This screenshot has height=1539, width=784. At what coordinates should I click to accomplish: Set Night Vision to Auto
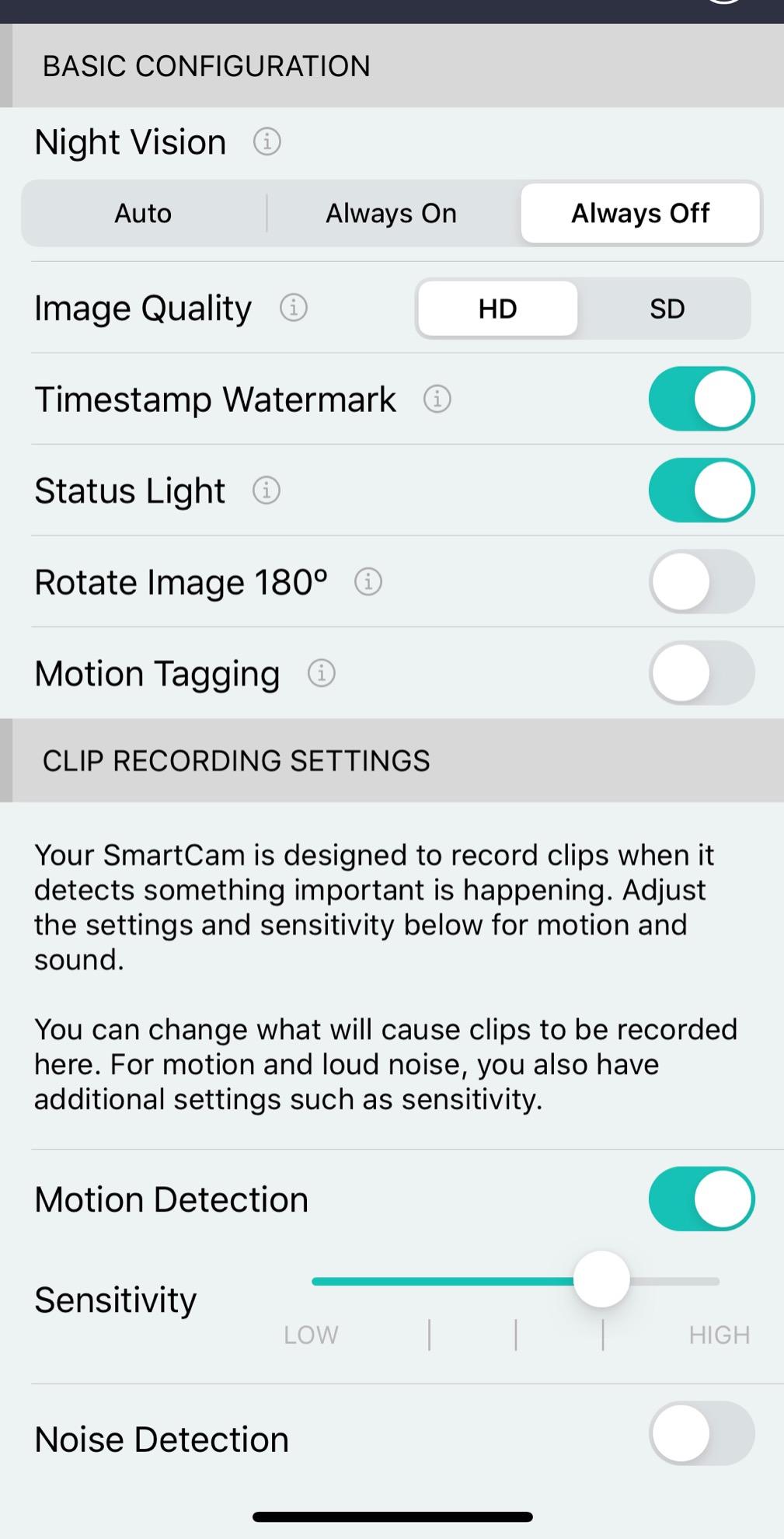(143, 213)
